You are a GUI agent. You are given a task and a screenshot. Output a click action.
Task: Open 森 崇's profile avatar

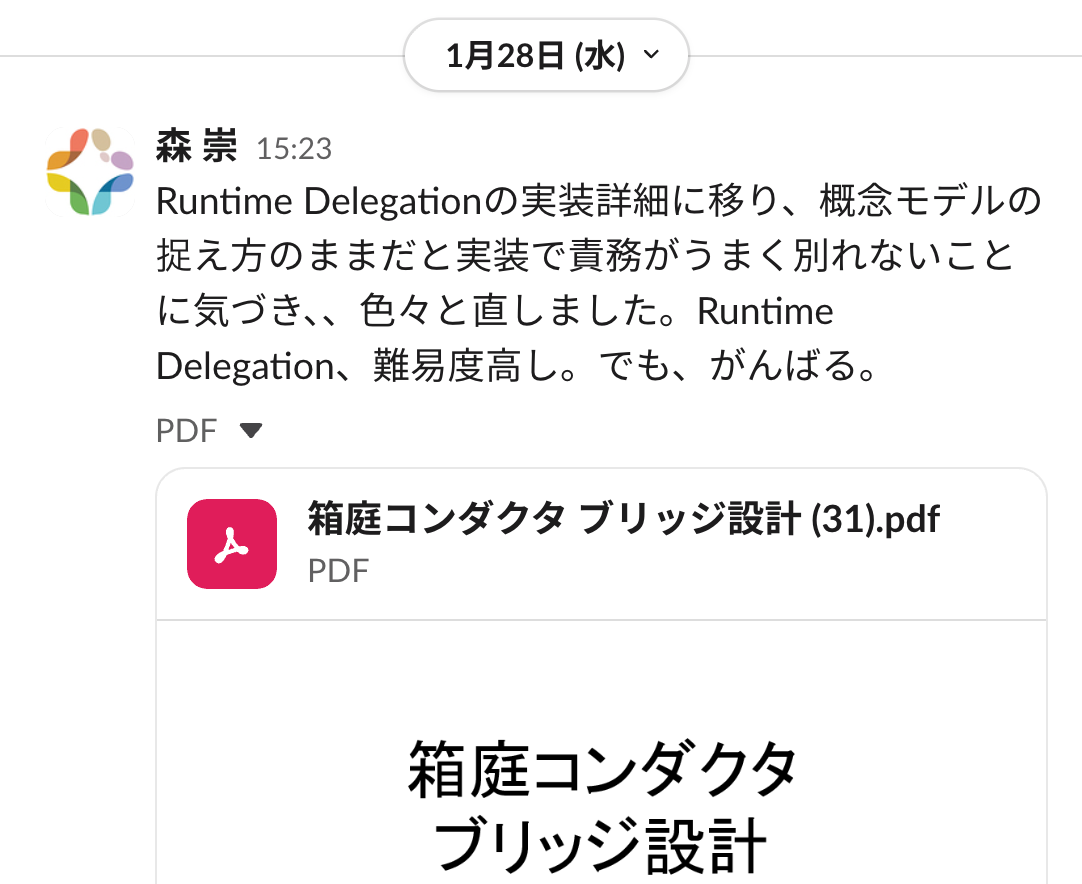point(91,171)
